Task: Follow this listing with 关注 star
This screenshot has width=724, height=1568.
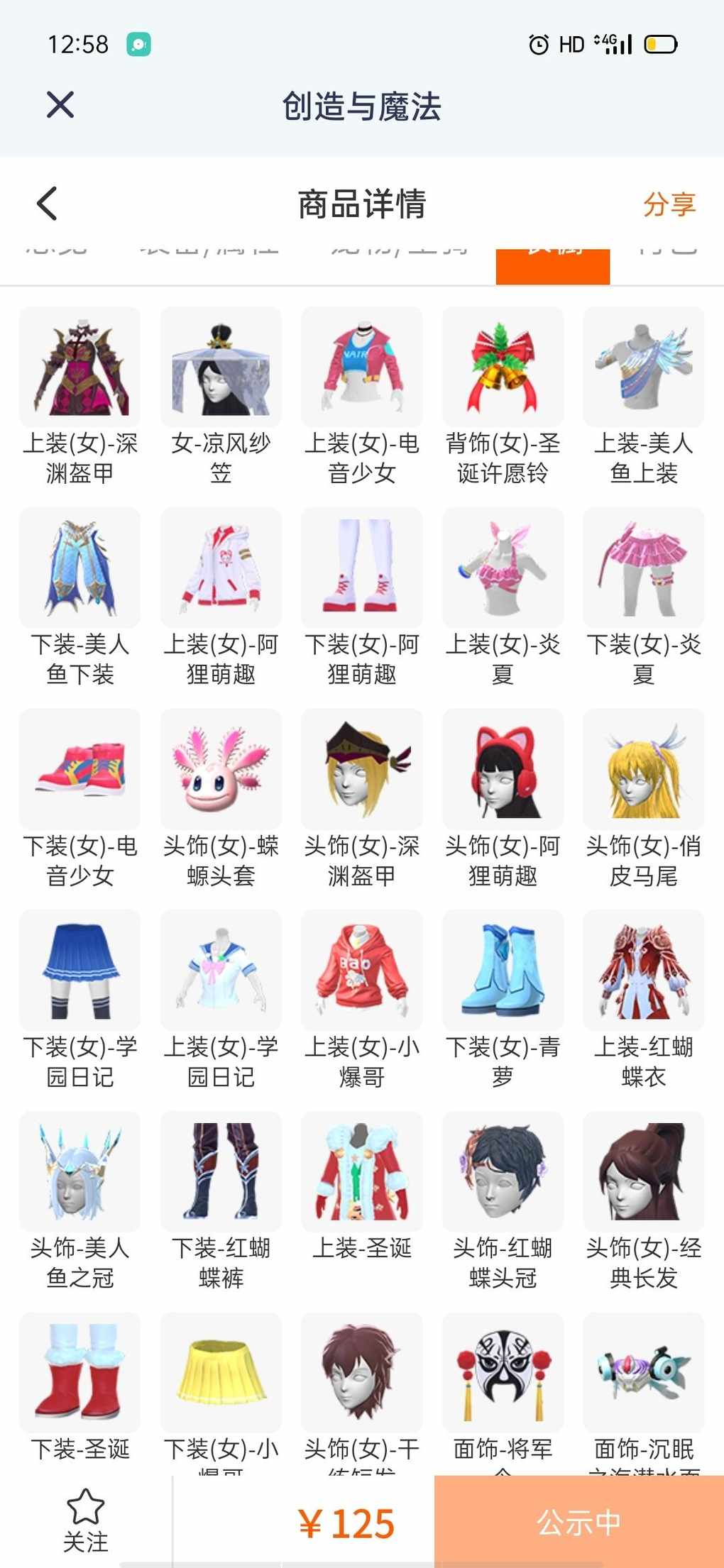Action: point(86,1520)
